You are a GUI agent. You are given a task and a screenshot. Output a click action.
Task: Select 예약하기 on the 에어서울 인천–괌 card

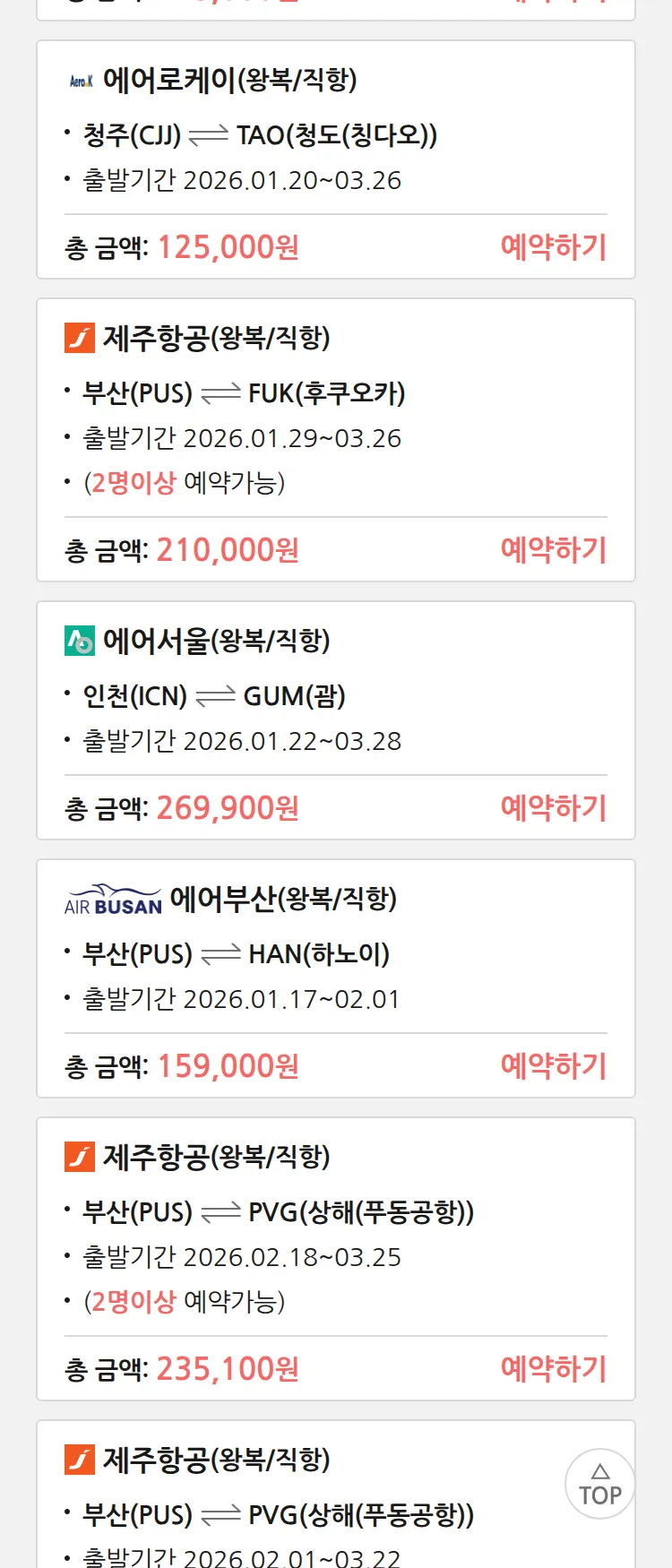point(553,807)
